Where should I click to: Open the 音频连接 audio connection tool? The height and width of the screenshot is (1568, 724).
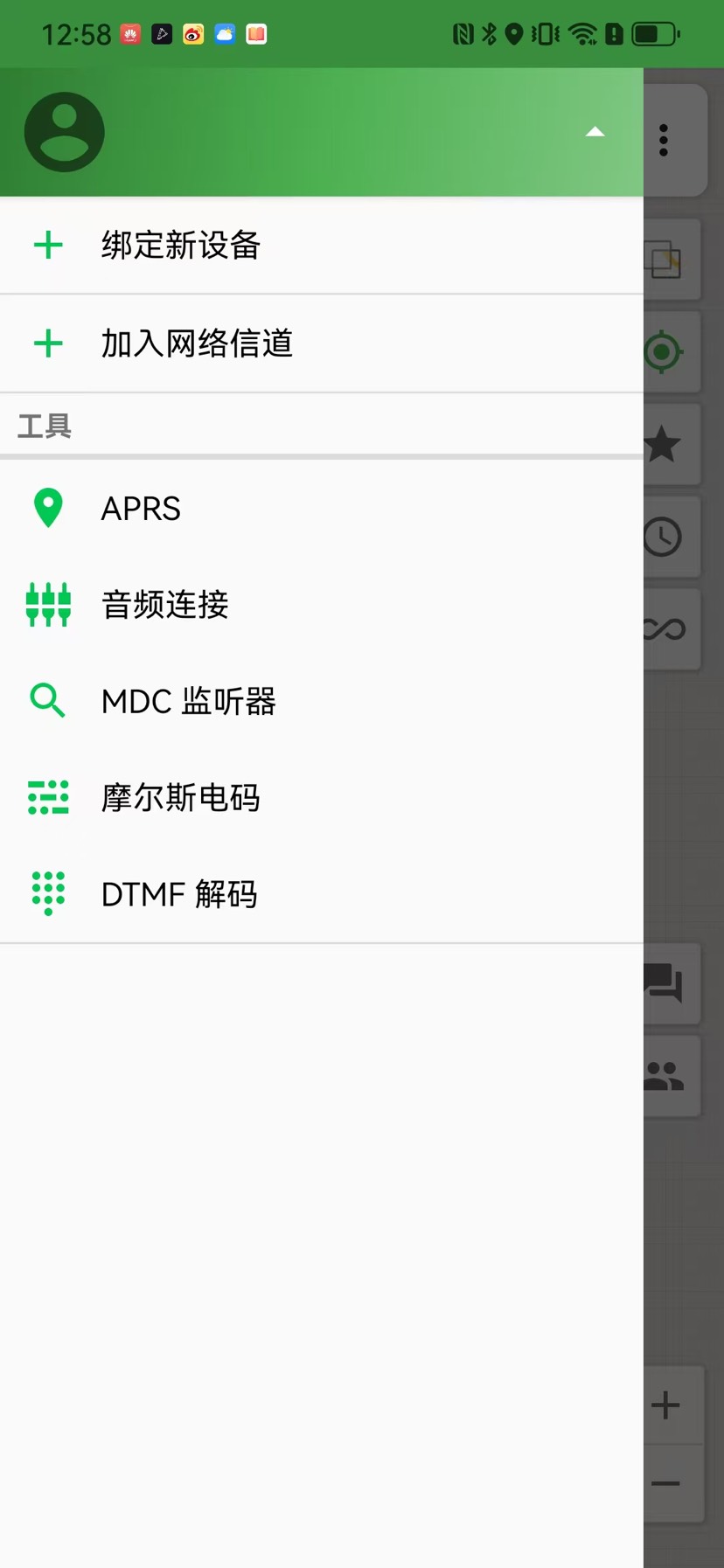pyautogui.click(x=164, y=605)
